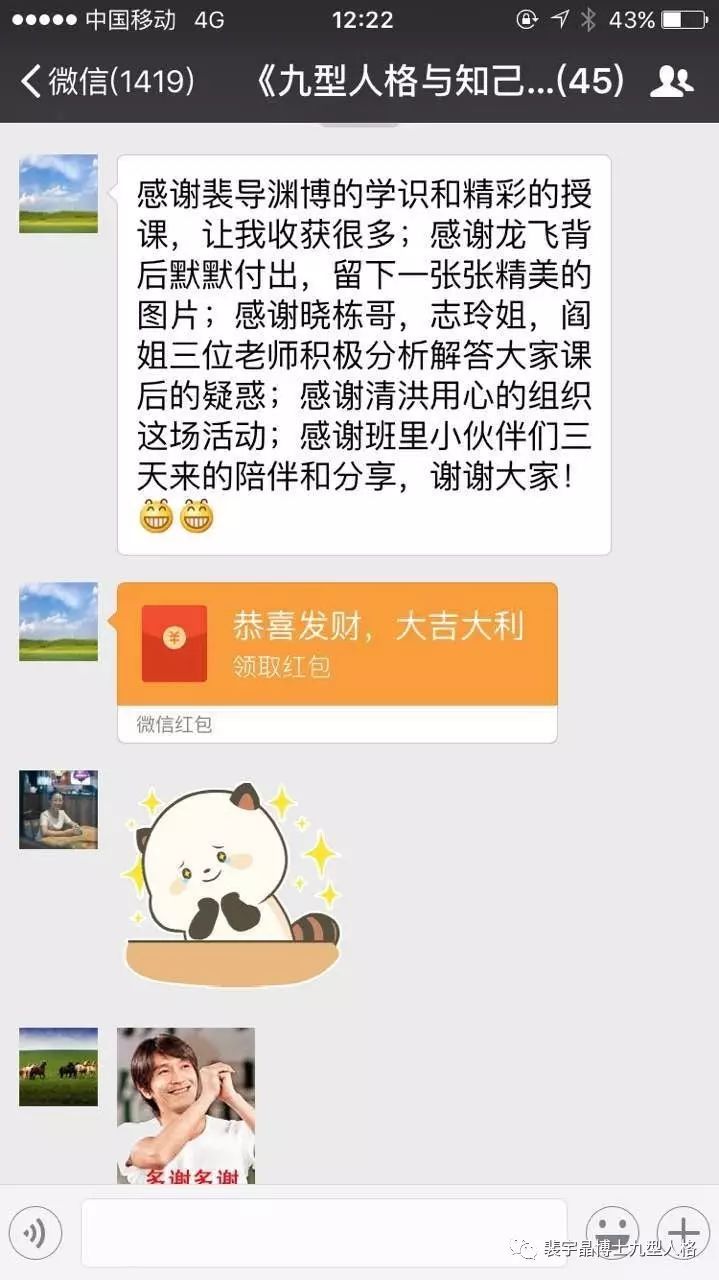
Task: Open profile of the raccoon sticker sender
Action: (58, 809)
